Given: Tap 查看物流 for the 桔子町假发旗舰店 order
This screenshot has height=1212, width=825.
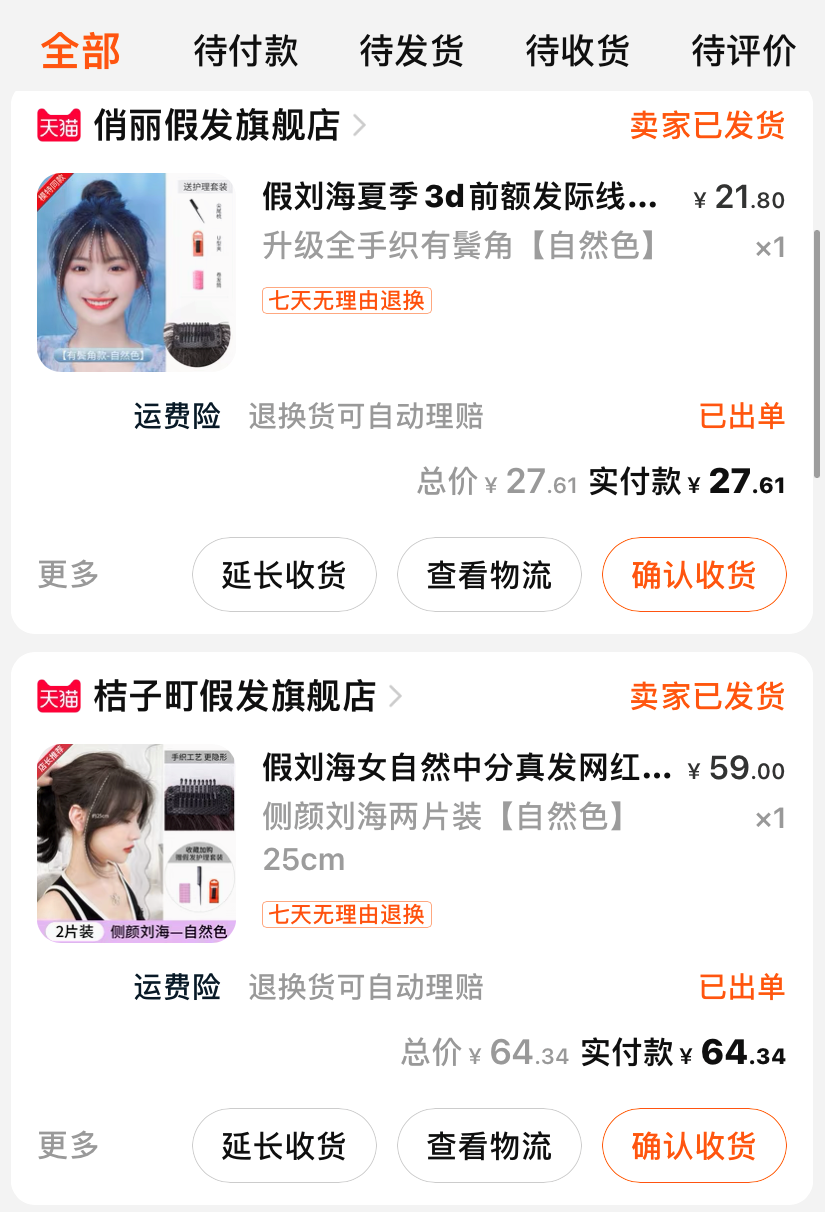Looking at the screenshot, I should tap(489, 1145).
